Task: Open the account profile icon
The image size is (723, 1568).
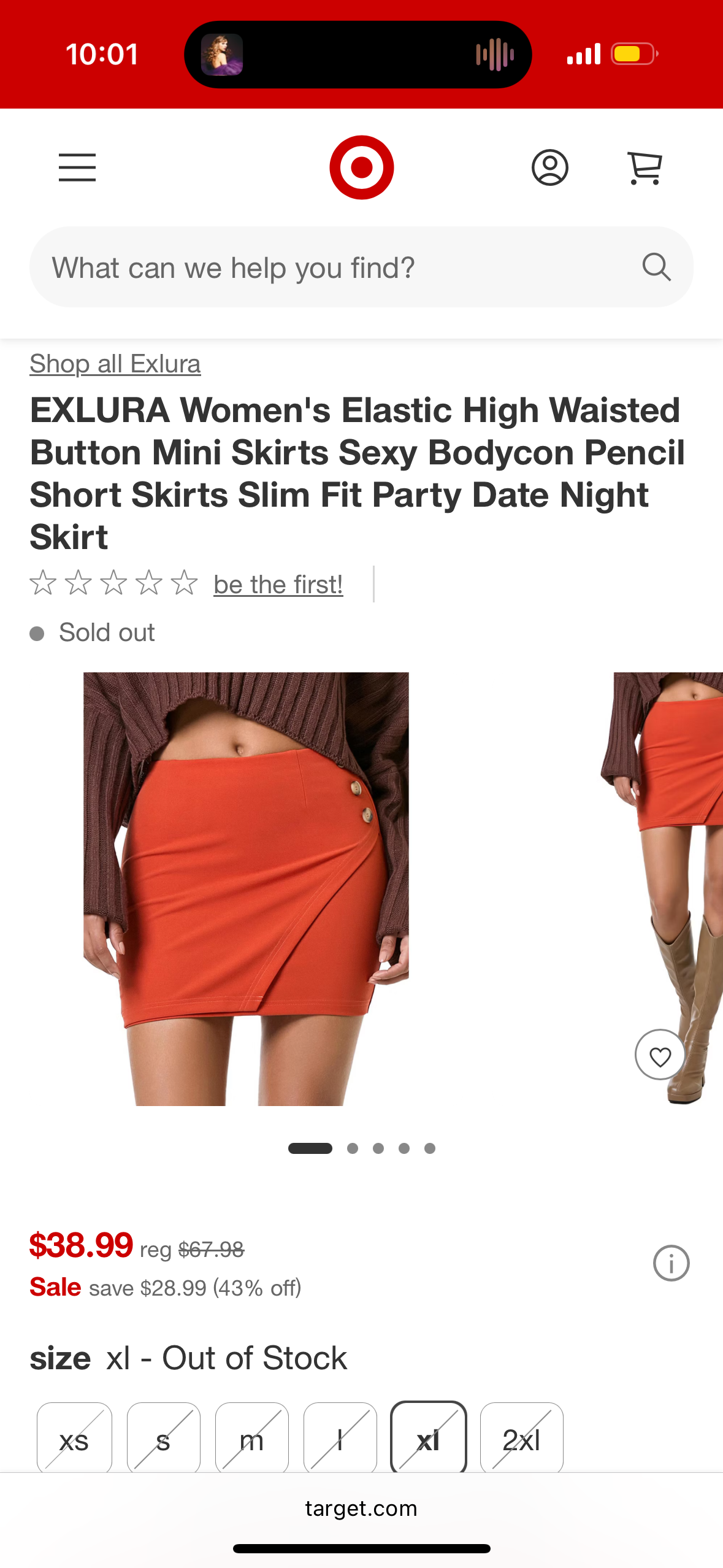Action: [x=549, y=167]
